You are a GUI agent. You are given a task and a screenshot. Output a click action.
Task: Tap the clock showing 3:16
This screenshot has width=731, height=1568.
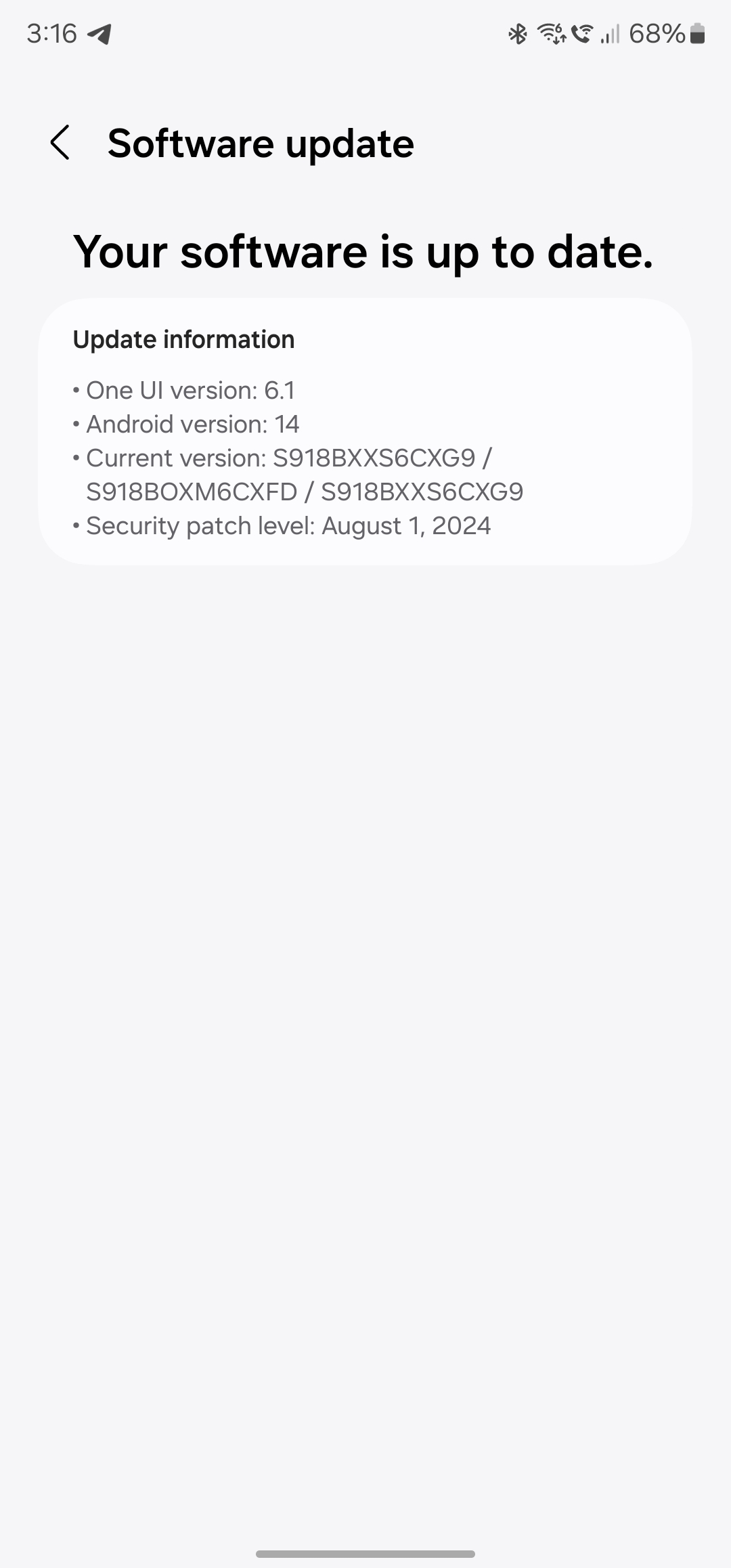coord(51,33)
